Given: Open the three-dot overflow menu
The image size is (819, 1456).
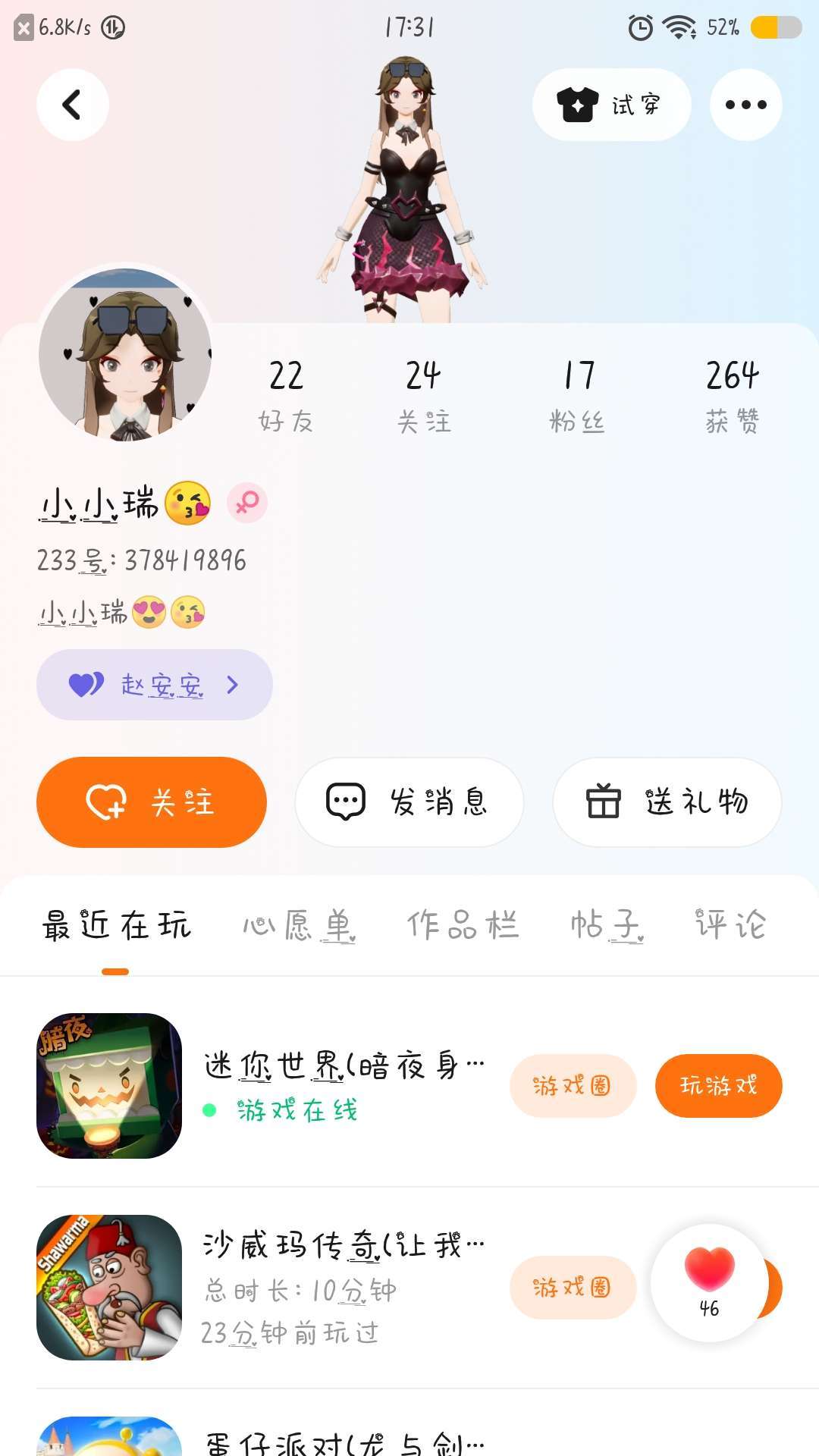Looking at the screenshot, I should [x=745, y=105].
